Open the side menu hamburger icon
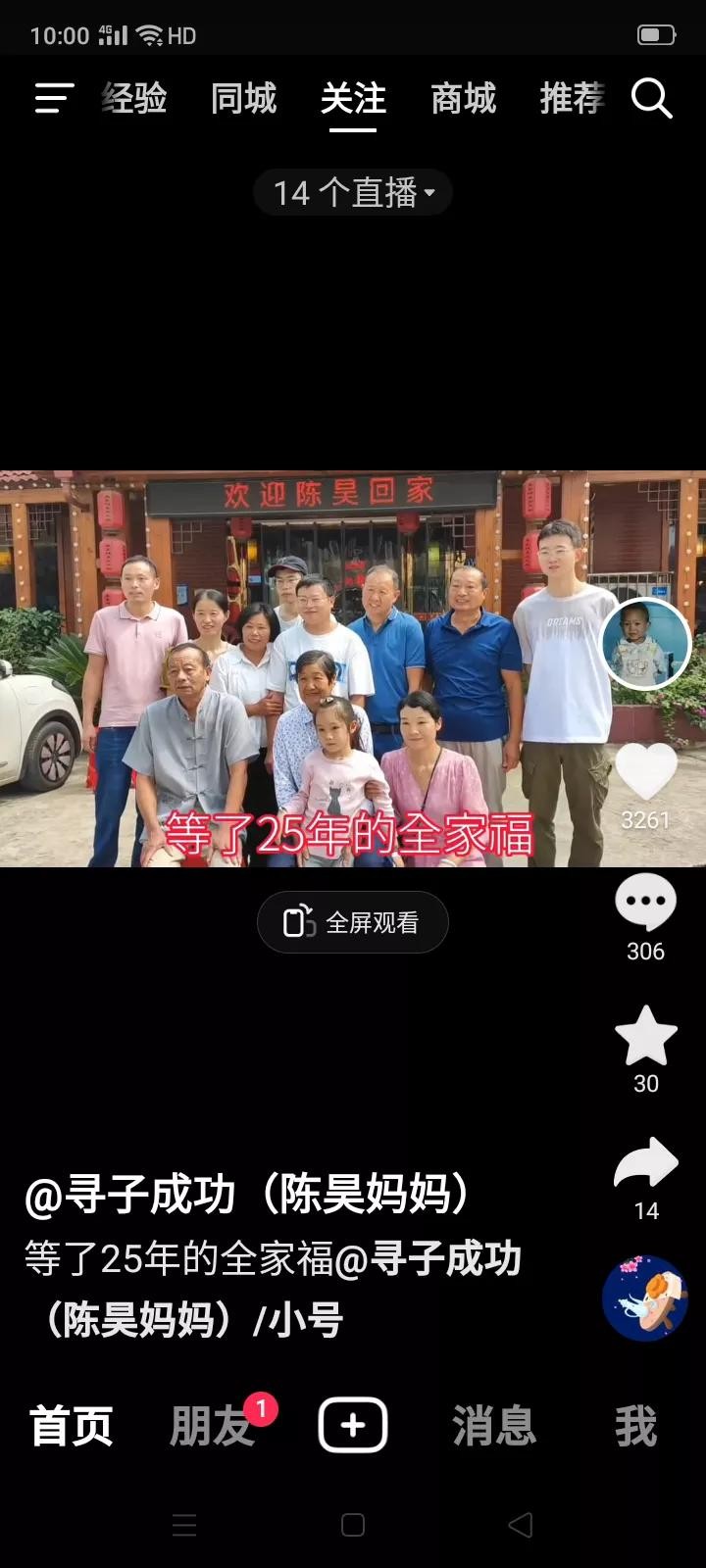 (54, 98)
